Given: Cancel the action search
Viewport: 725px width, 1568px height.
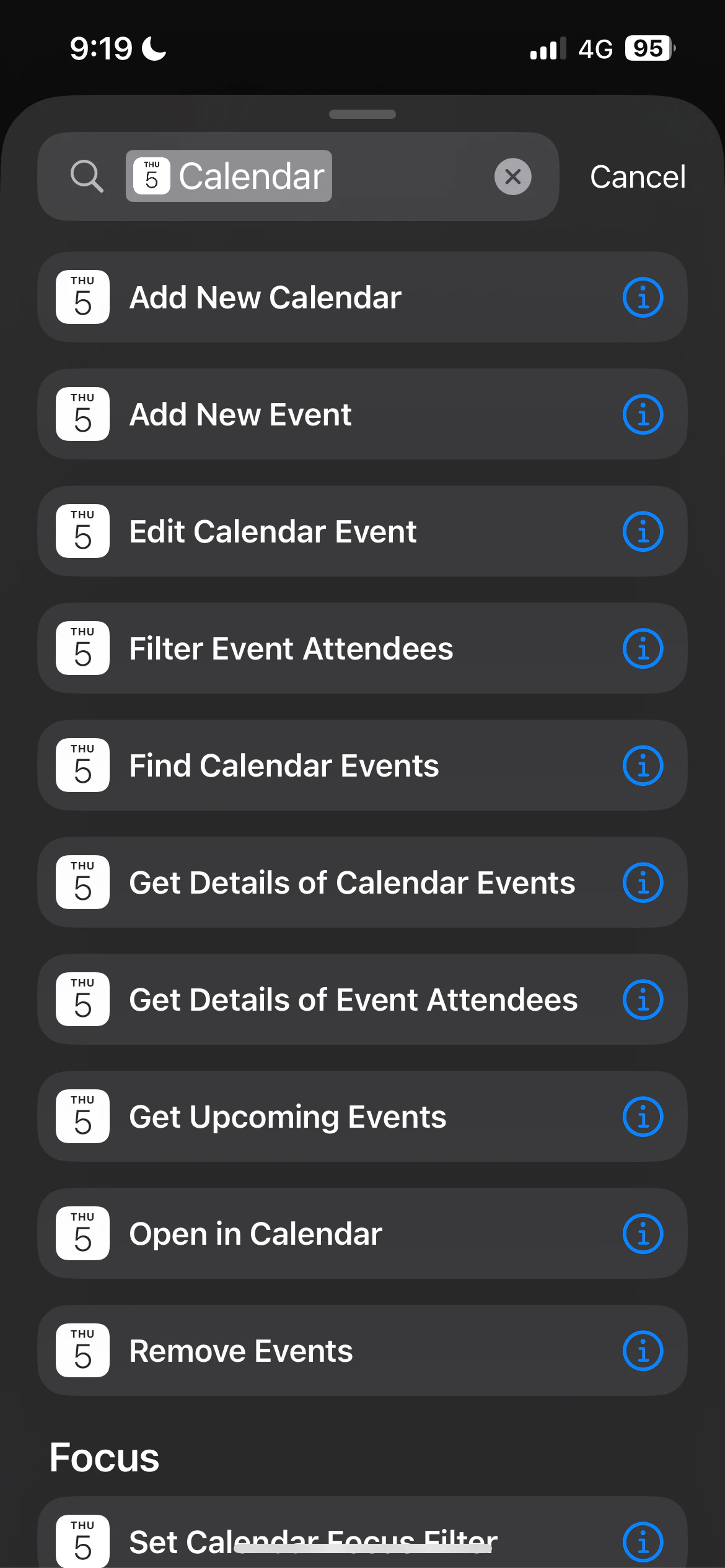Looking at the screenshot, I should tap(638, 176).
